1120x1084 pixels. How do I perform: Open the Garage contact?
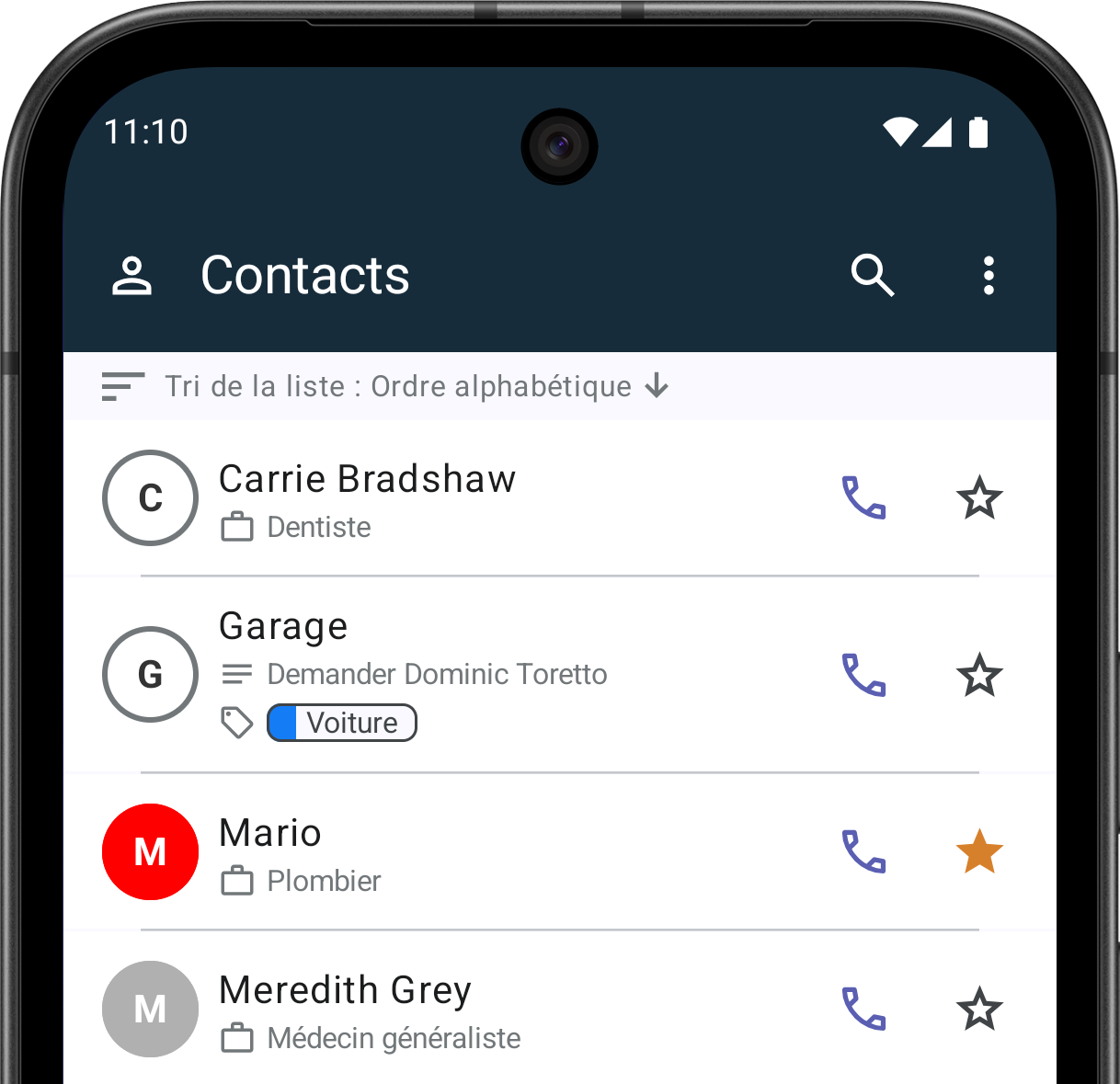(x=283, y=627)
